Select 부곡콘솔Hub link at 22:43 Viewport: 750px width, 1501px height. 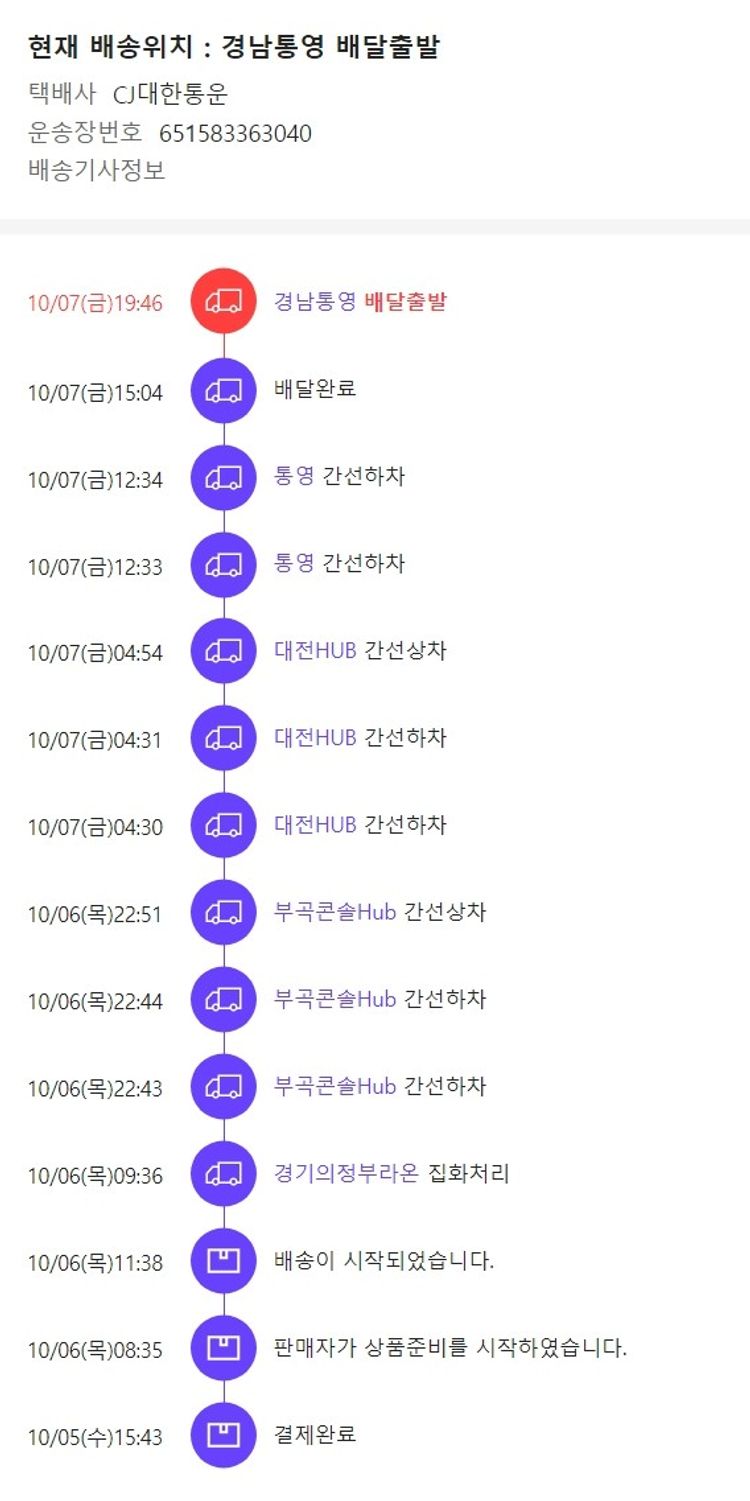tap(335, 1085)
